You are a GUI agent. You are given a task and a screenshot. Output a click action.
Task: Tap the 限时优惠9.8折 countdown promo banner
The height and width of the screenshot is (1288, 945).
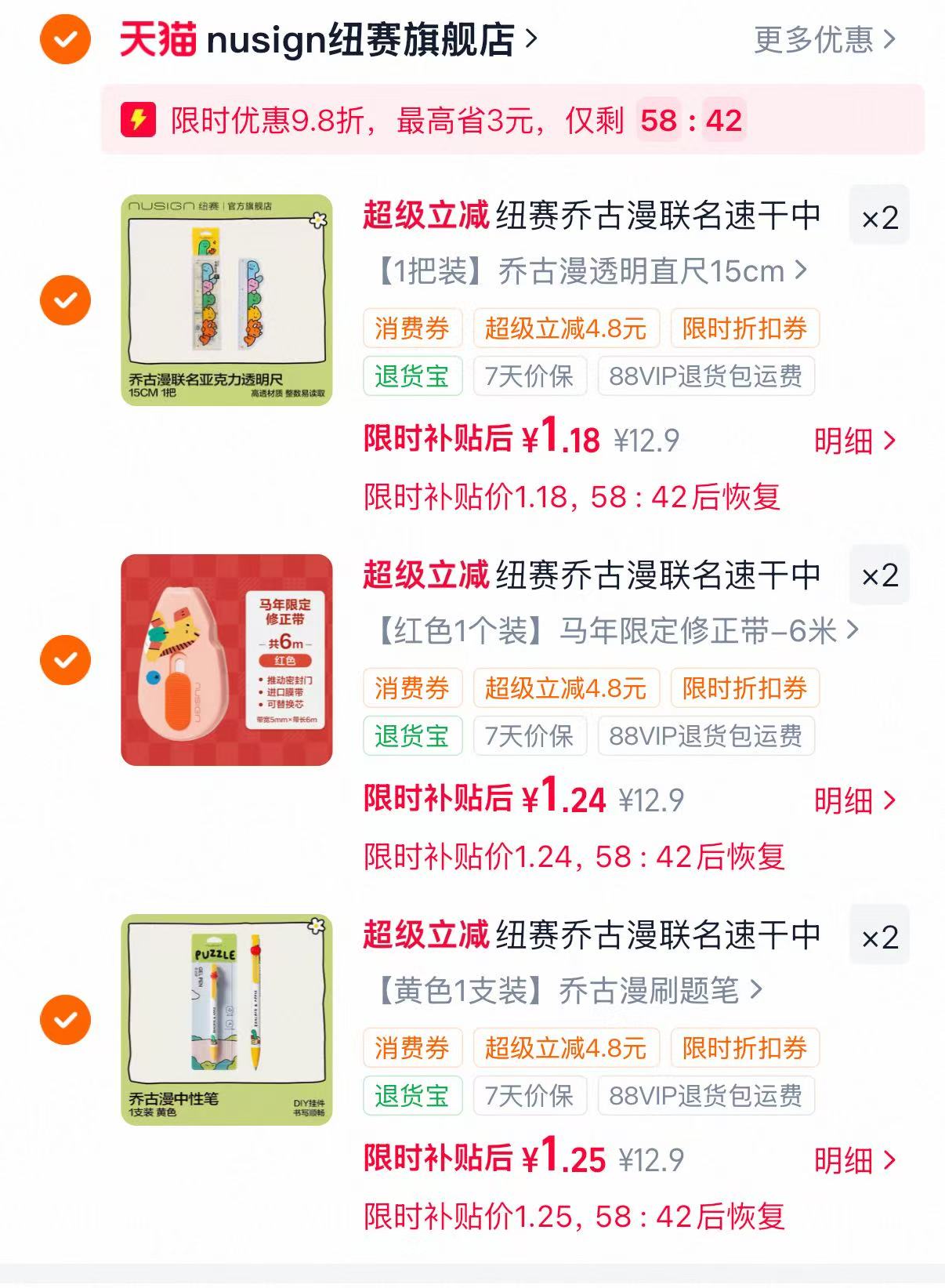[512, 120]
